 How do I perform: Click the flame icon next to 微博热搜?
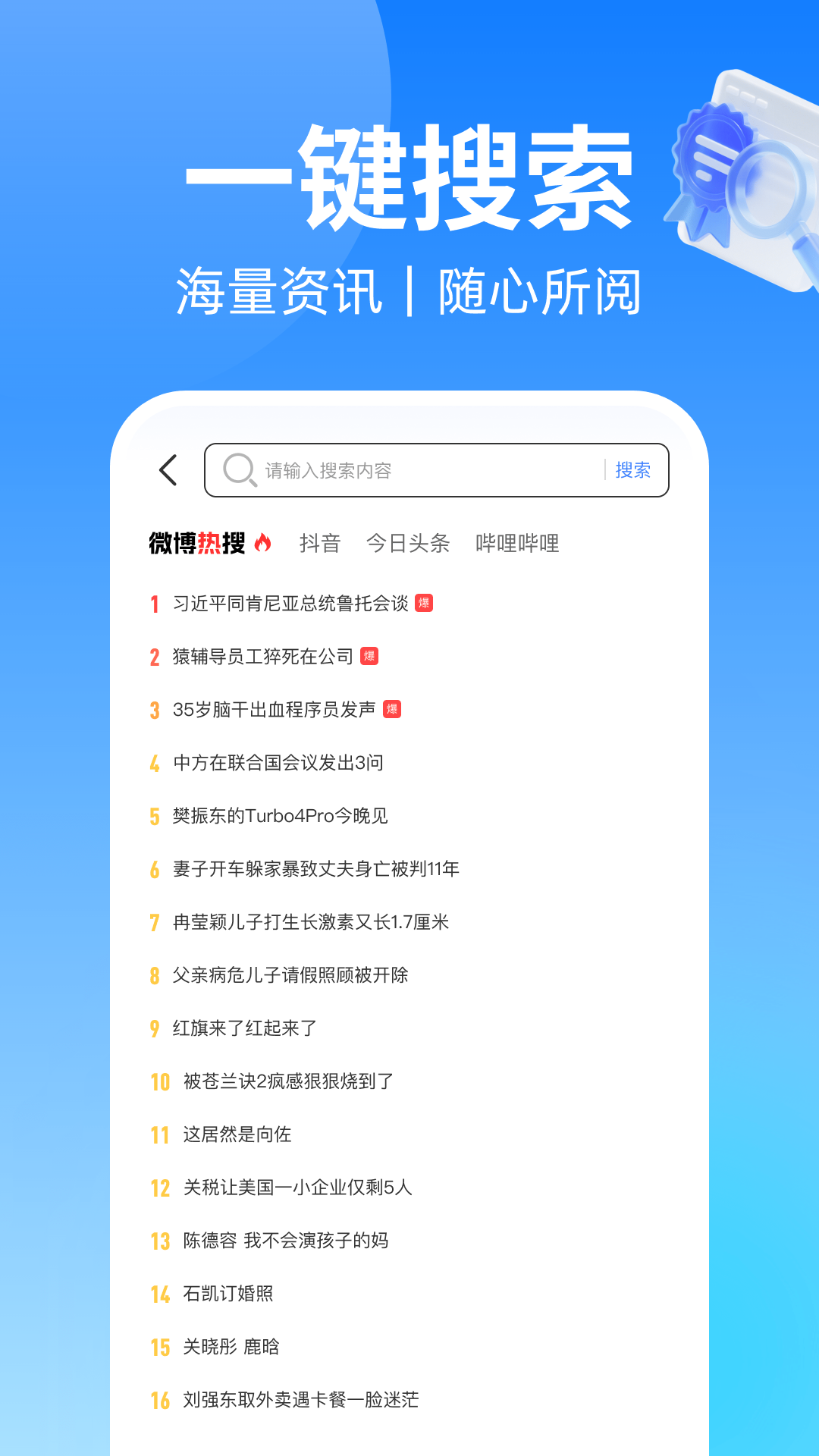[x=263, y=542]
